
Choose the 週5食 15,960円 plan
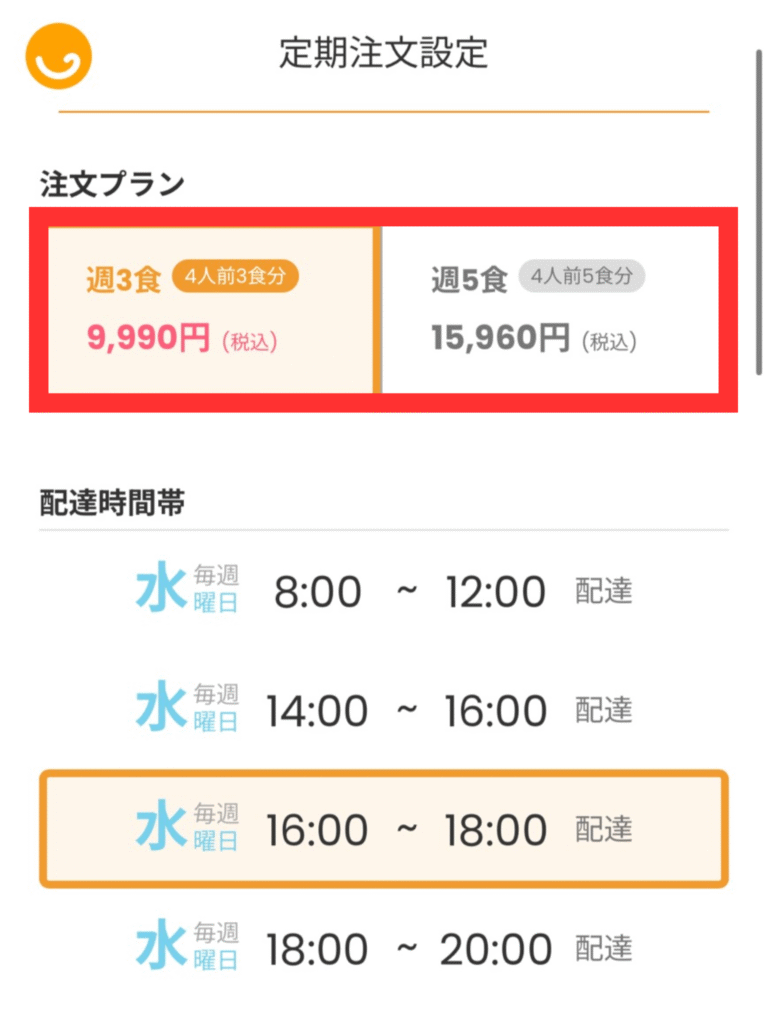click(550, 309)
